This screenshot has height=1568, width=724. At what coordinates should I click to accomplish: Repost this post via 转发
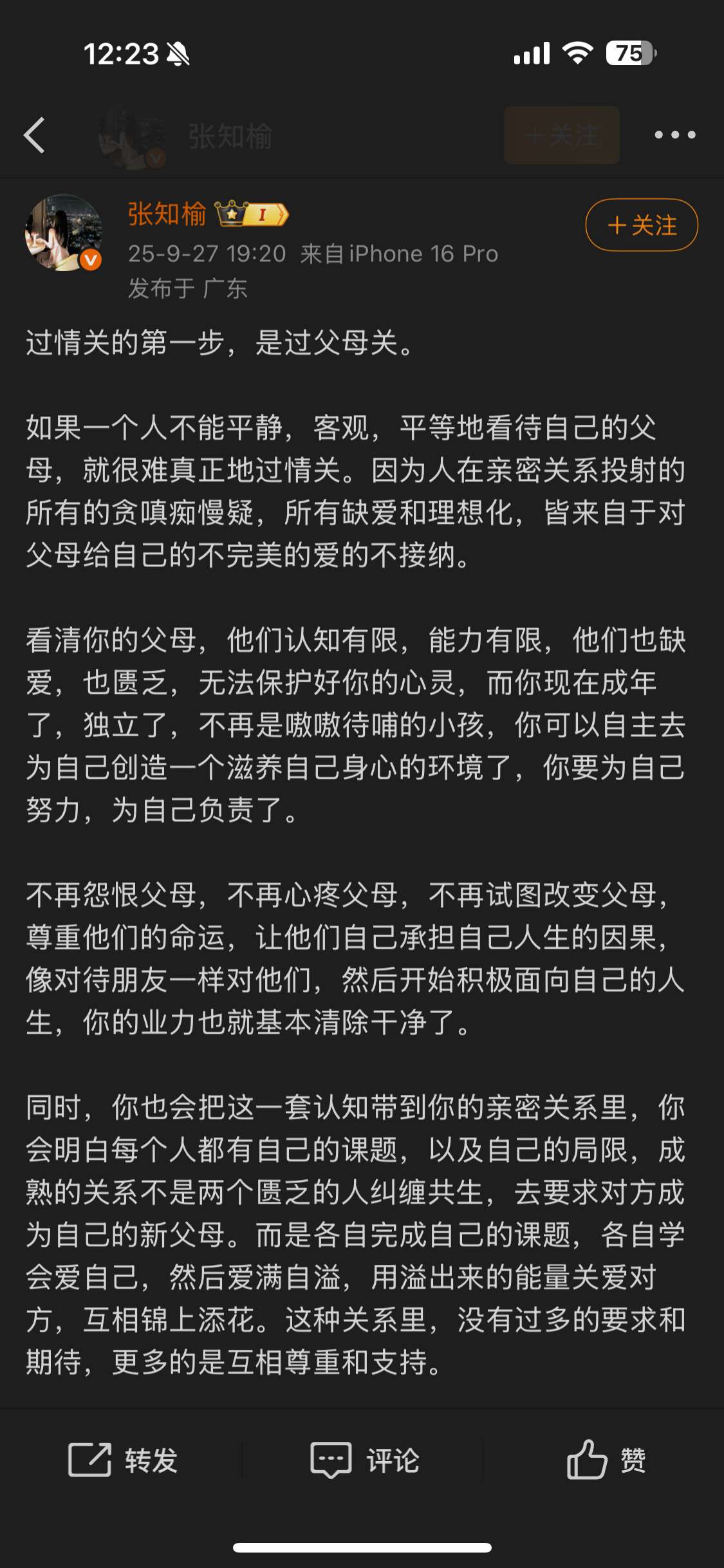122,1459
